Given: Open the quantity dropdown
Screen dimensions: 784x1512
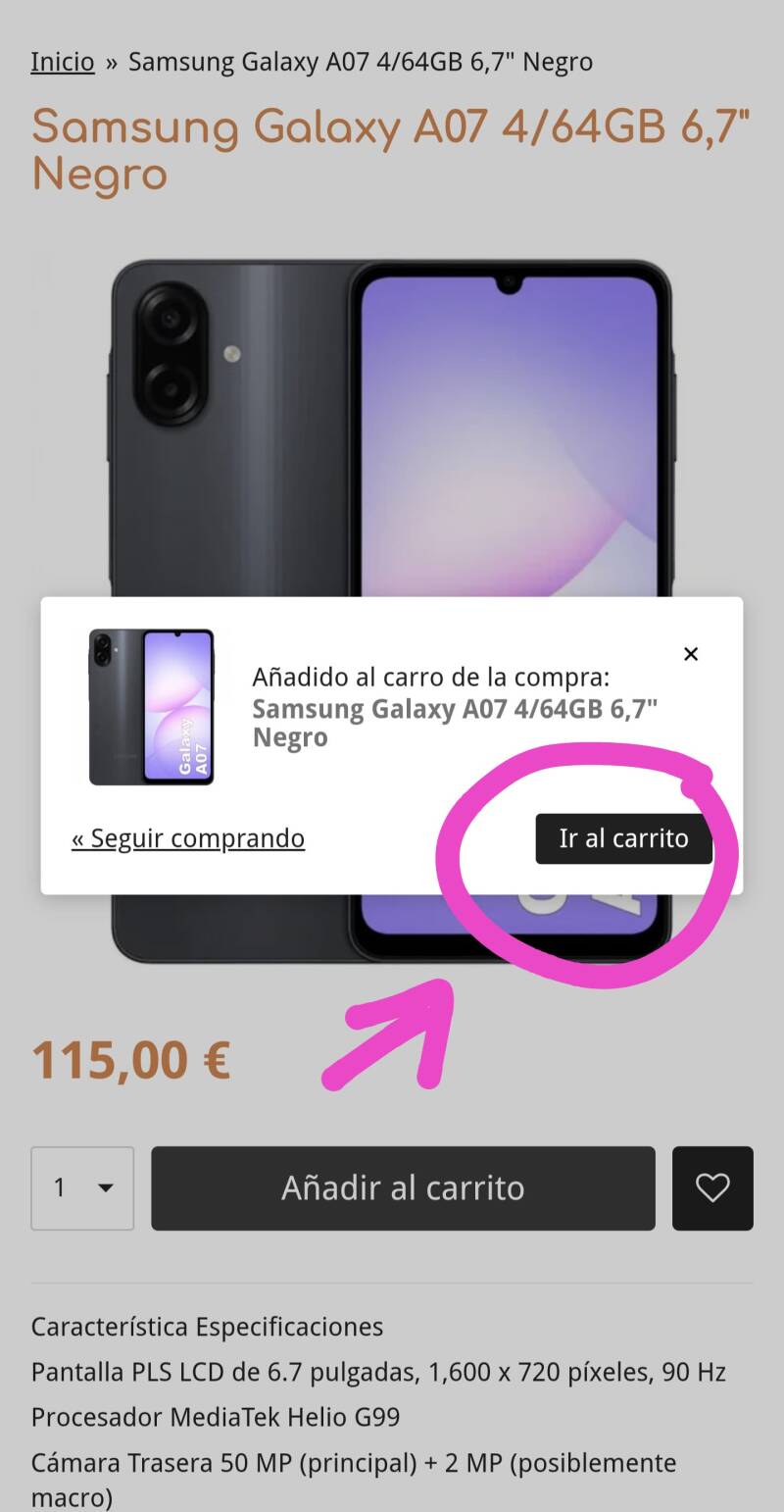Looking at the screenshot, I should (x=82, y=1187).
